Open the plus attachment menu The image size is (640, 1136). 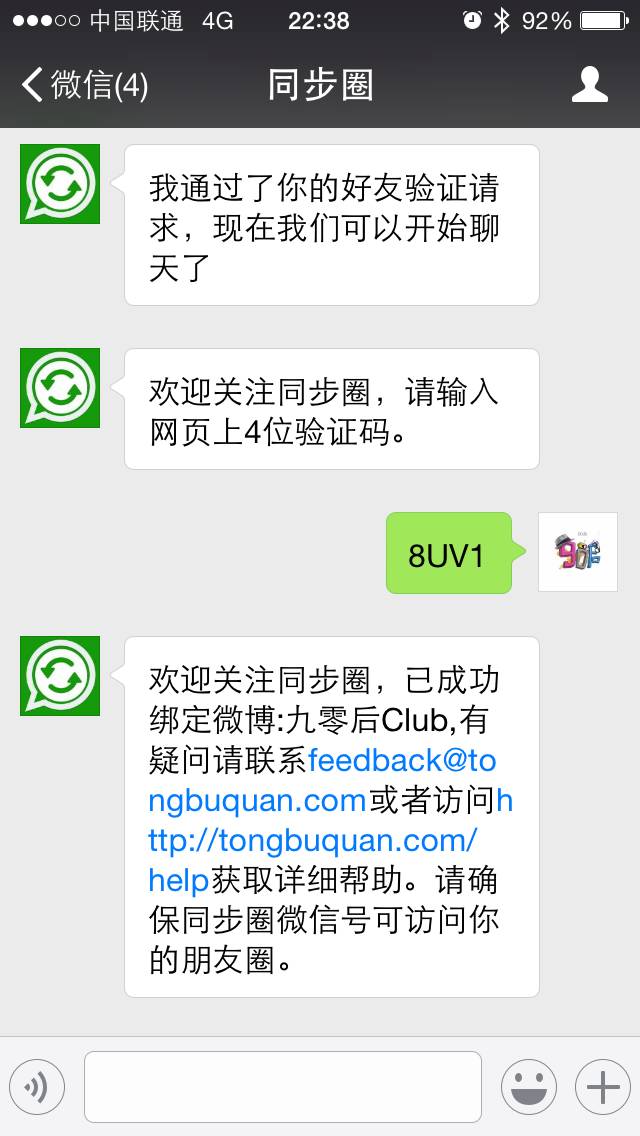coord(603,1087)
